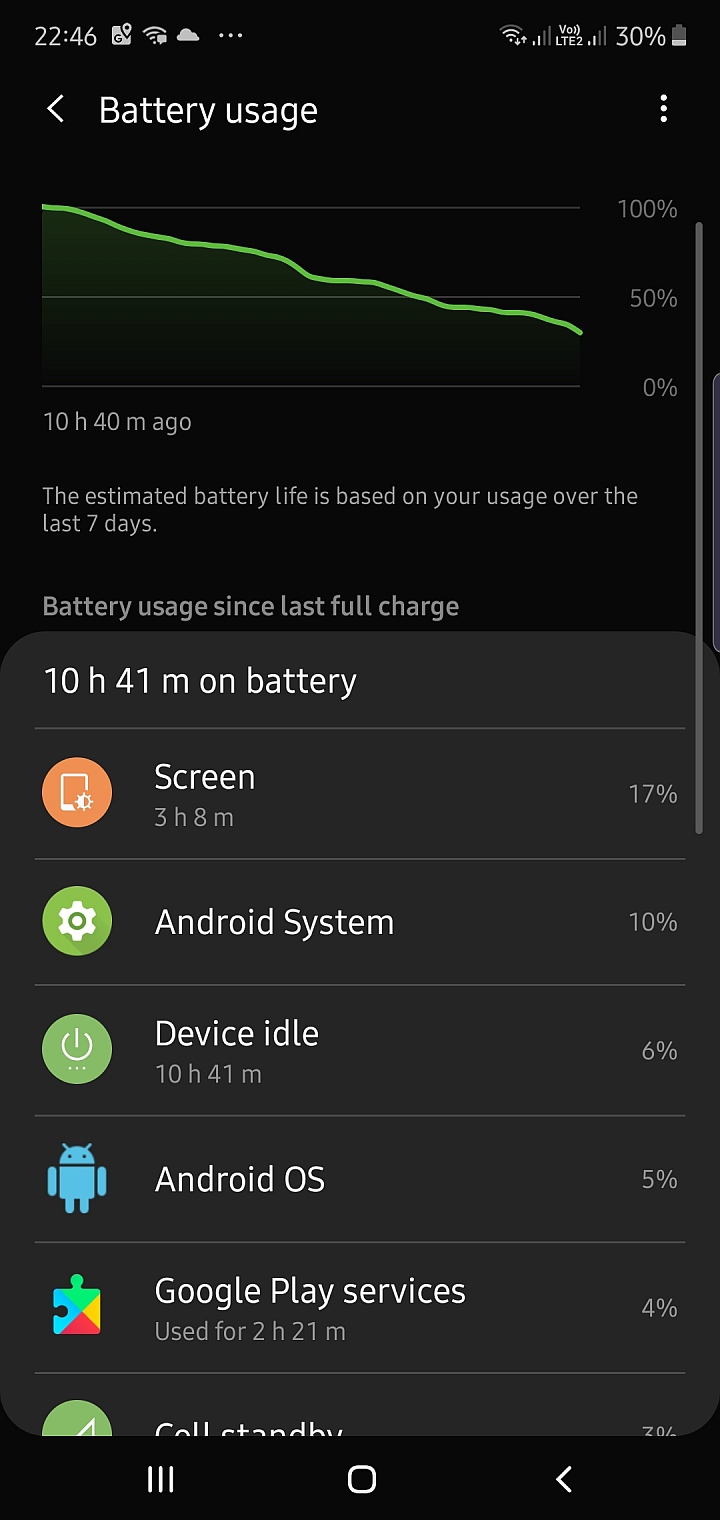720x1520 pixels.
Task: Open the Device idle entry
Action: [x=360, y=1050]
